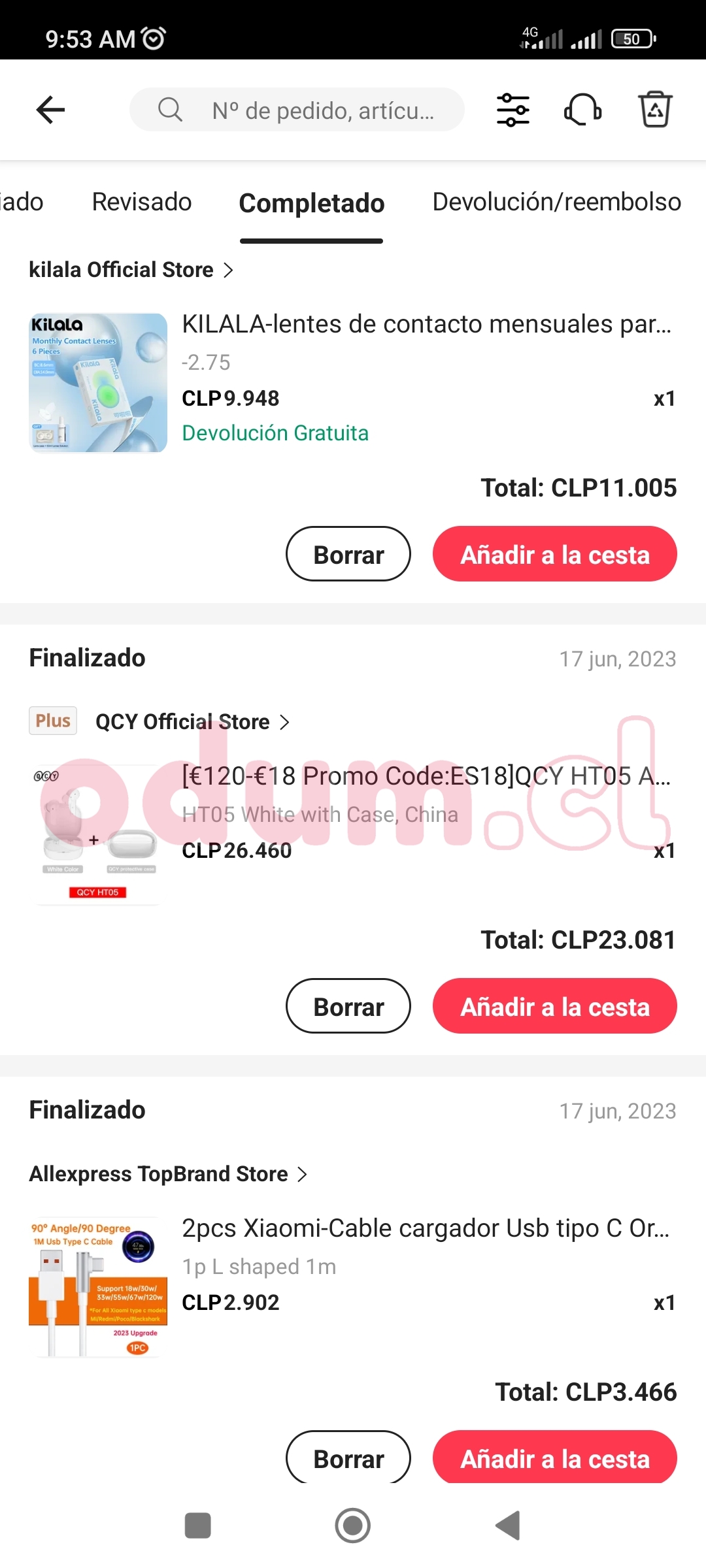Delete the kilala contact lenses order
Image resolution: width=706 pixels, height=1568 pixels.
348,554
